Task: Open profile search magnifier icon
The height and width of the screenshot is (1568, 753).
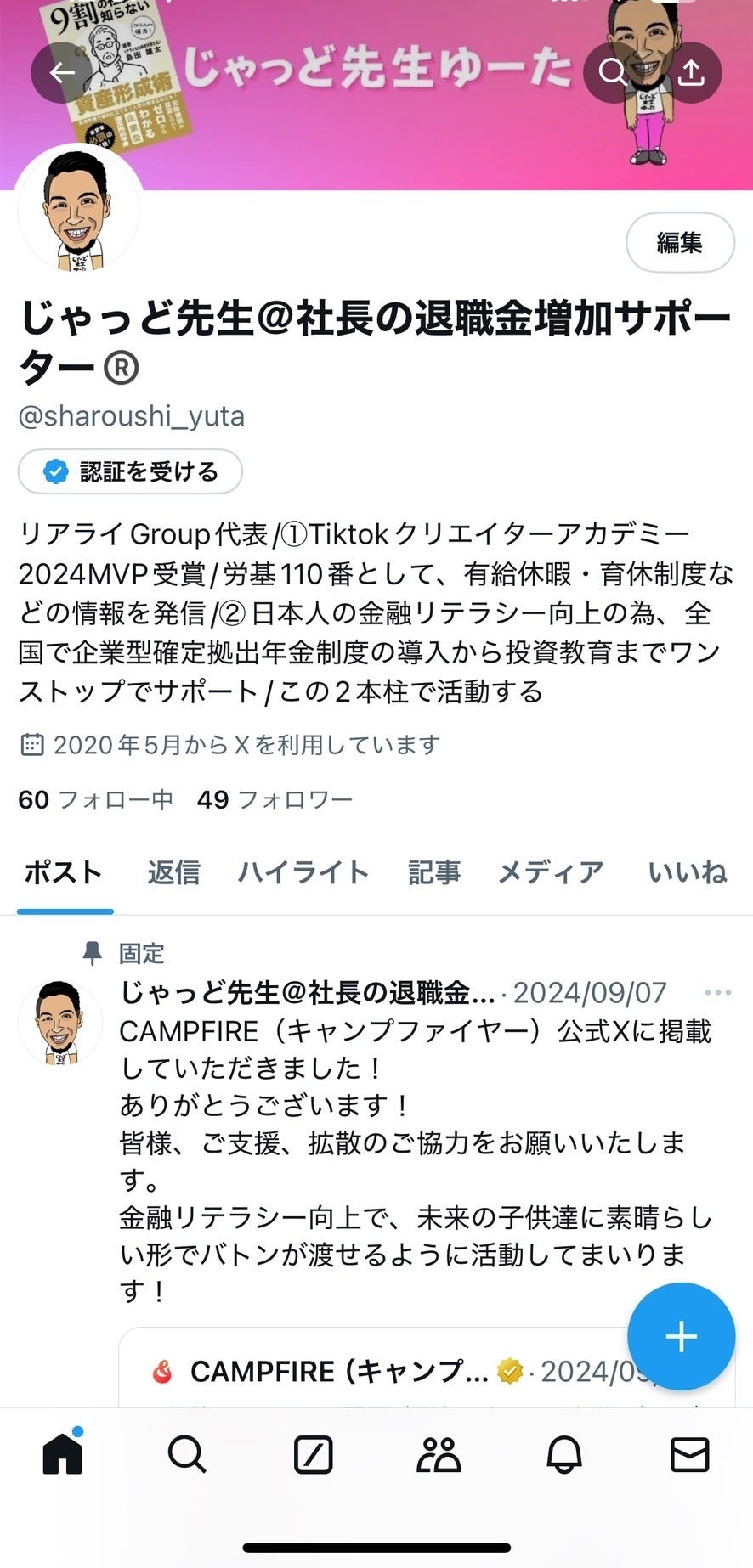Action: coord(612,73)
